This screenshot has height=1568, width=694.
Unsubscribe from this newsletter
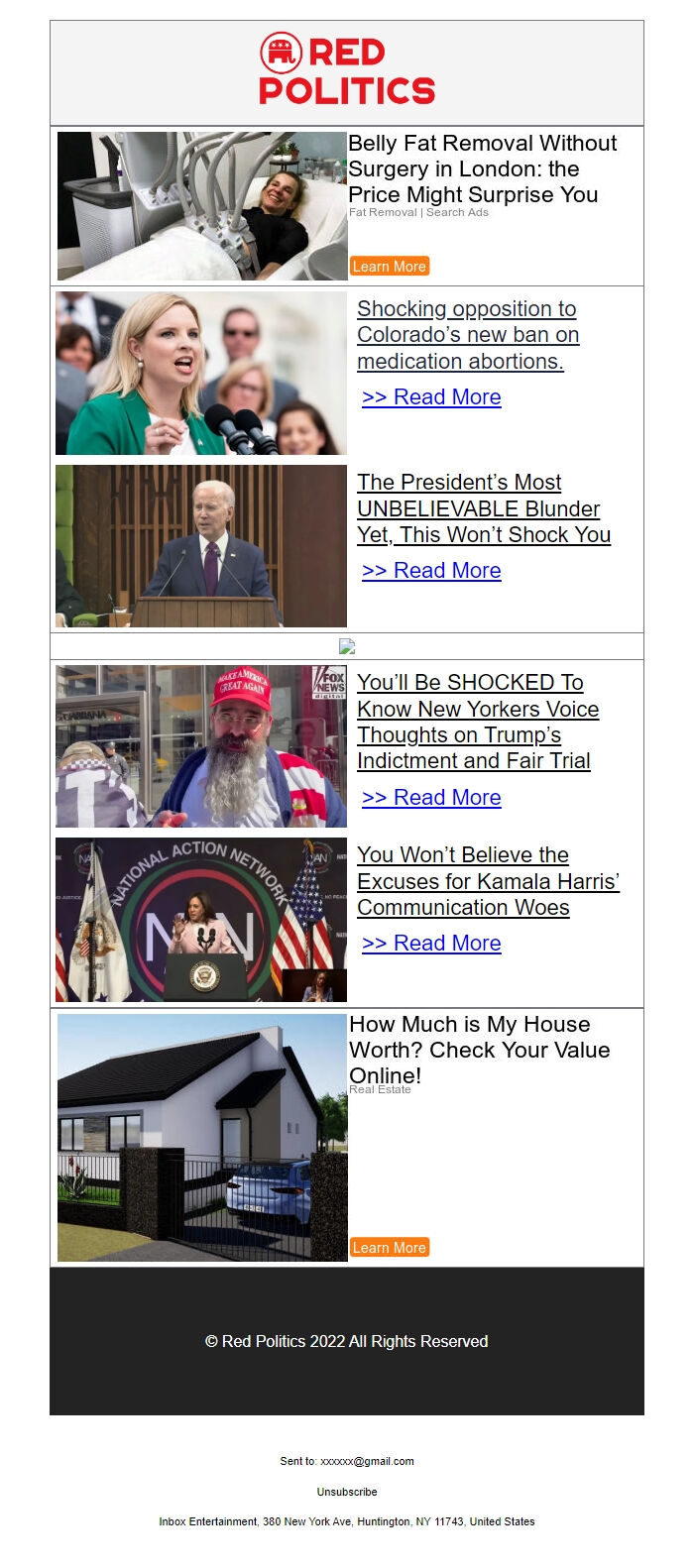point(347,1492)
